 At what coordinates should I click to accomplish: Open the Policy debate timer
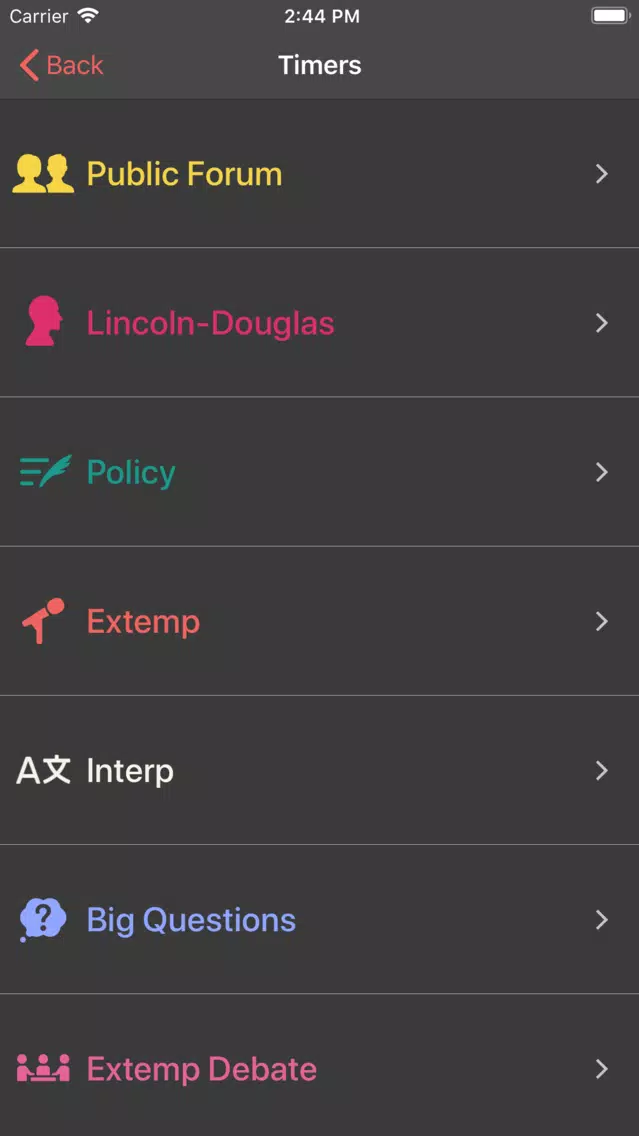(x=320, y=472)
